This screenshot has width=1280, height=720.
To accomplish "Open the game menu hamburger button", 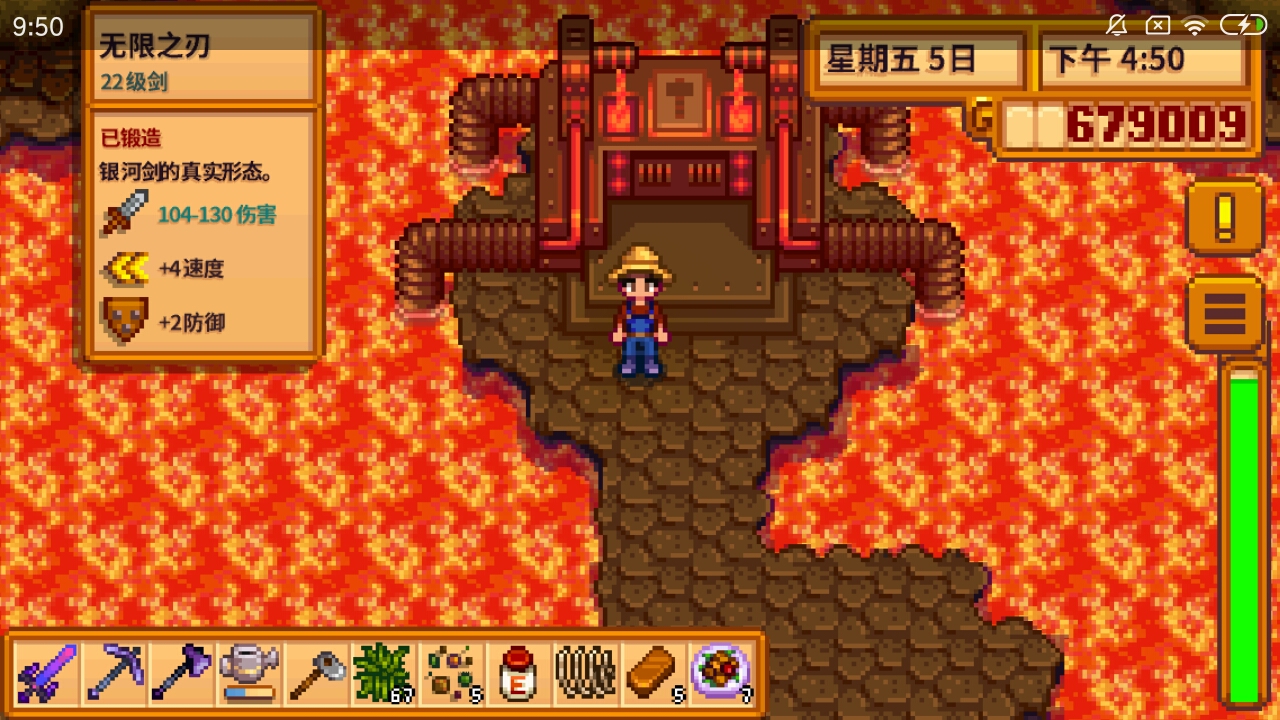I will (1224, 313).
